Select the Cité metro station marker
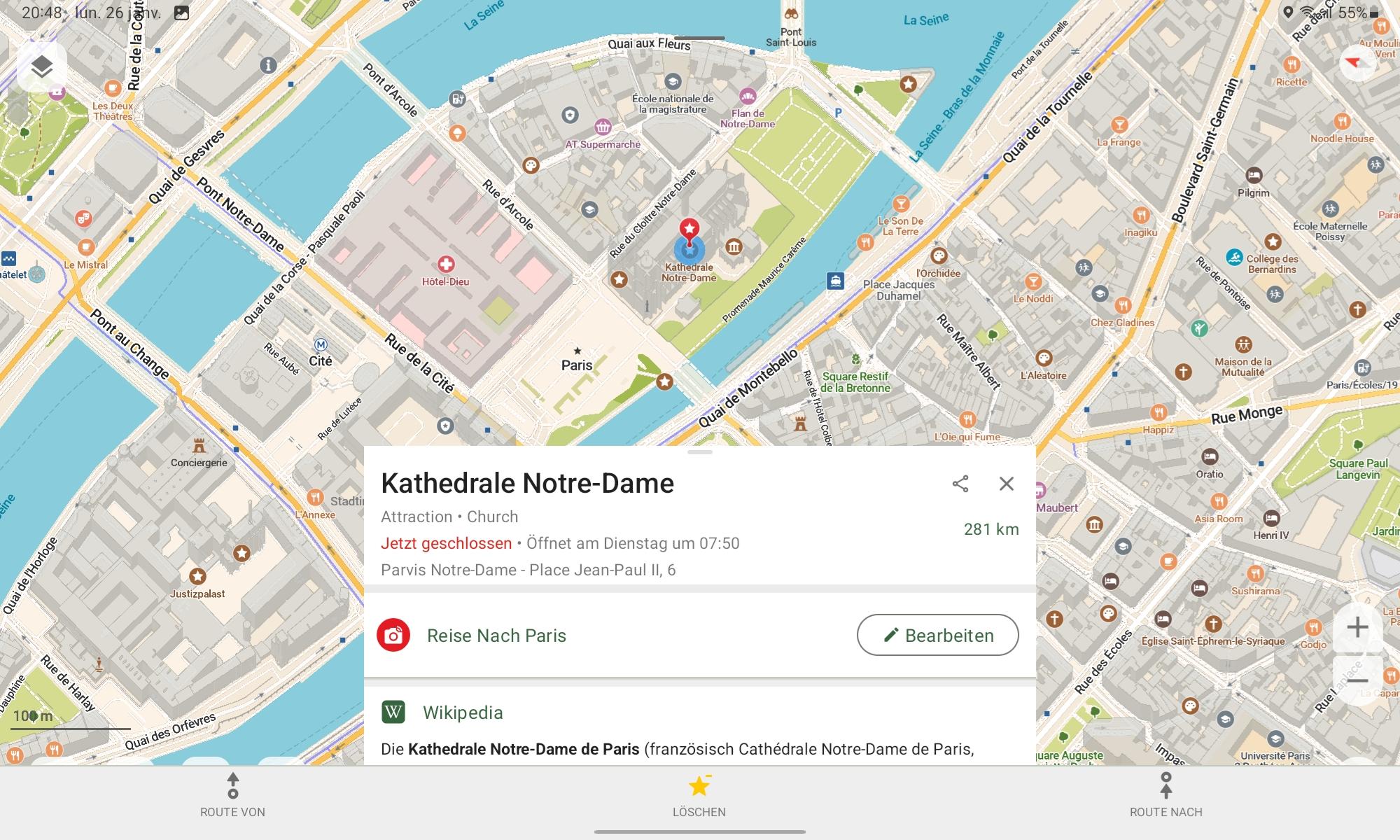This screenshot has width=1400, height=840. coord(321,345)
